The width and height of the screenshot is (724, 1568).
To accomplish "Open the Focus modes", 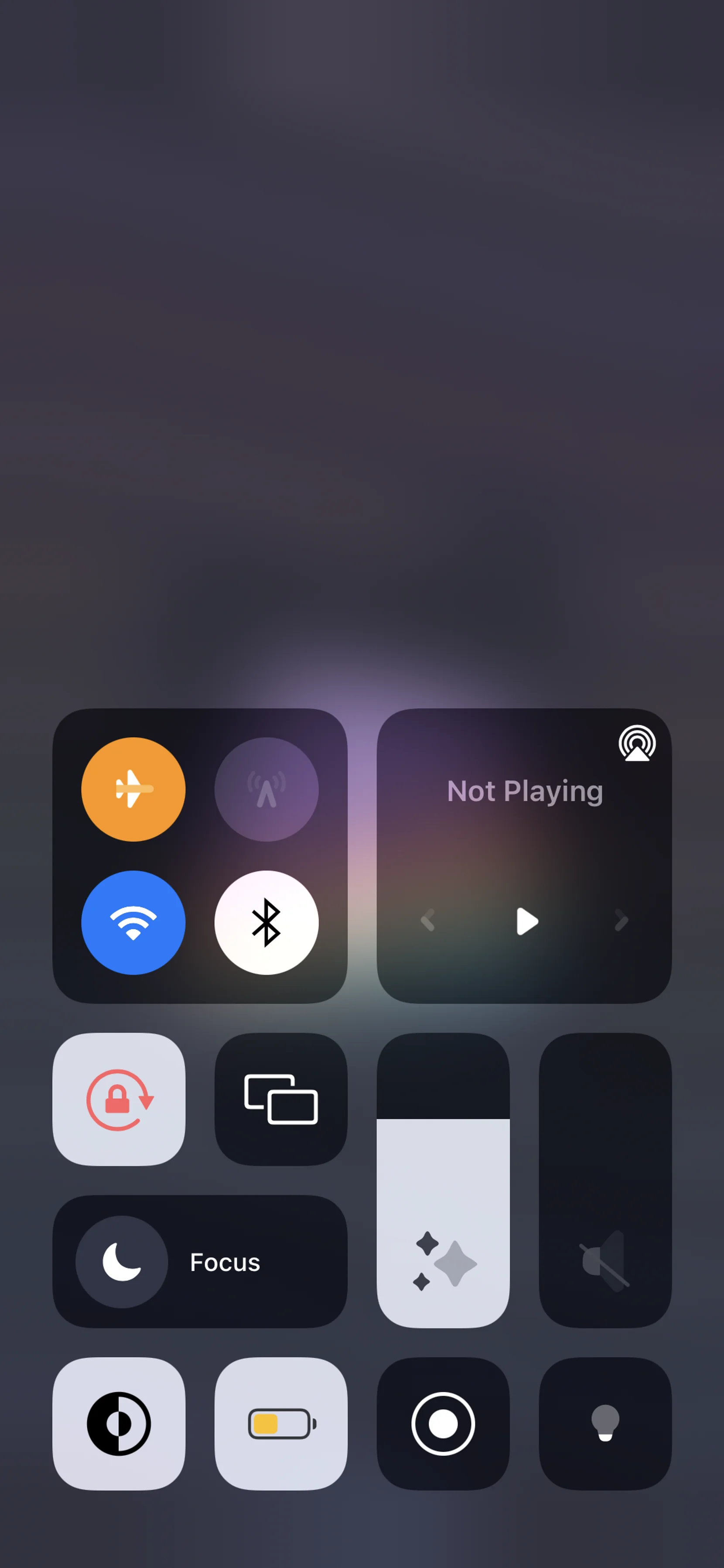I will 200,1261.
